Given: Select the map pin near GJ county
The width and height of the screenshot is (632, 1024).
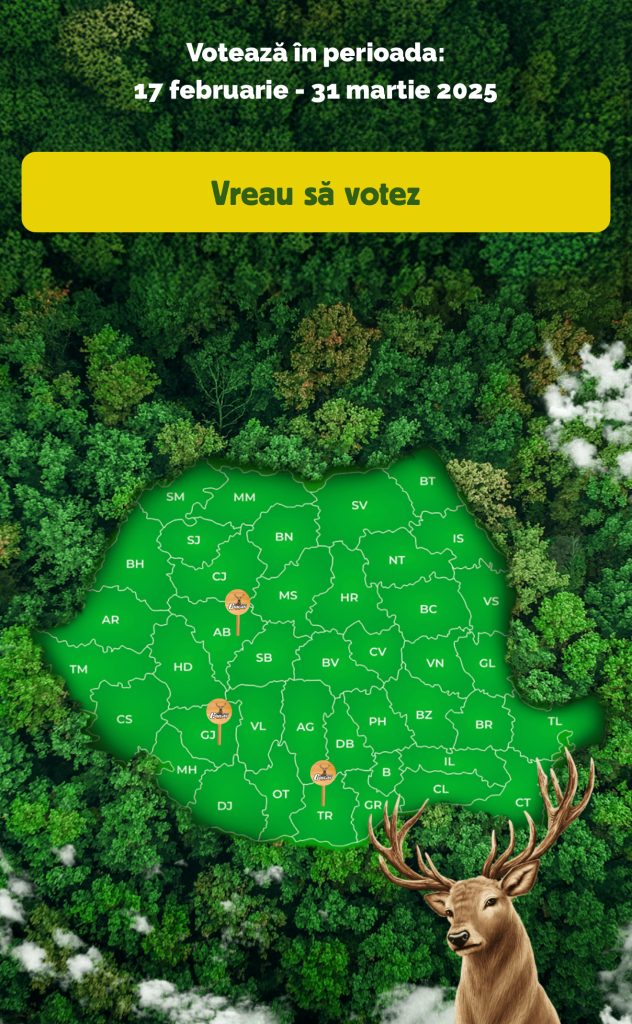Looking at the screenshot, I should click(218, 713).
